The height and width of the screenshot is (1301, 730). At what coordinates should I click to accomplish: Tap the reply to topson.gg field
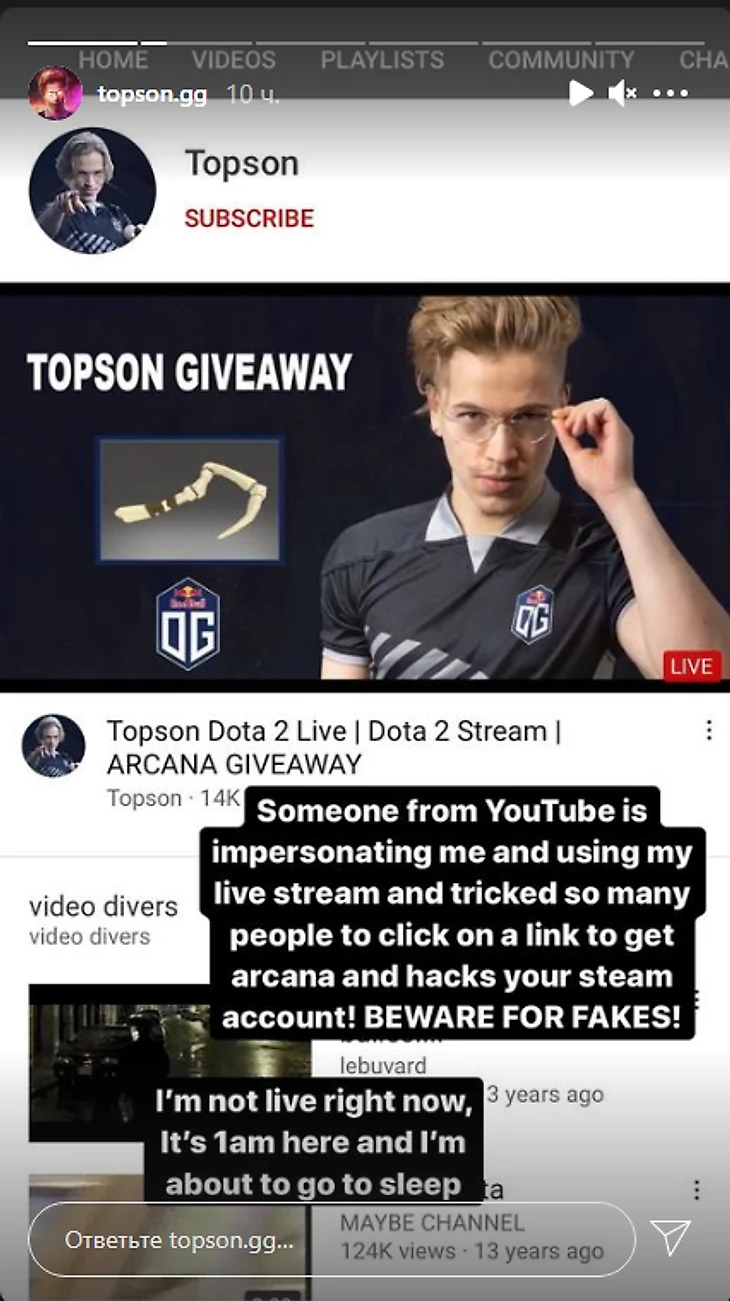(x=330, y=1240)
